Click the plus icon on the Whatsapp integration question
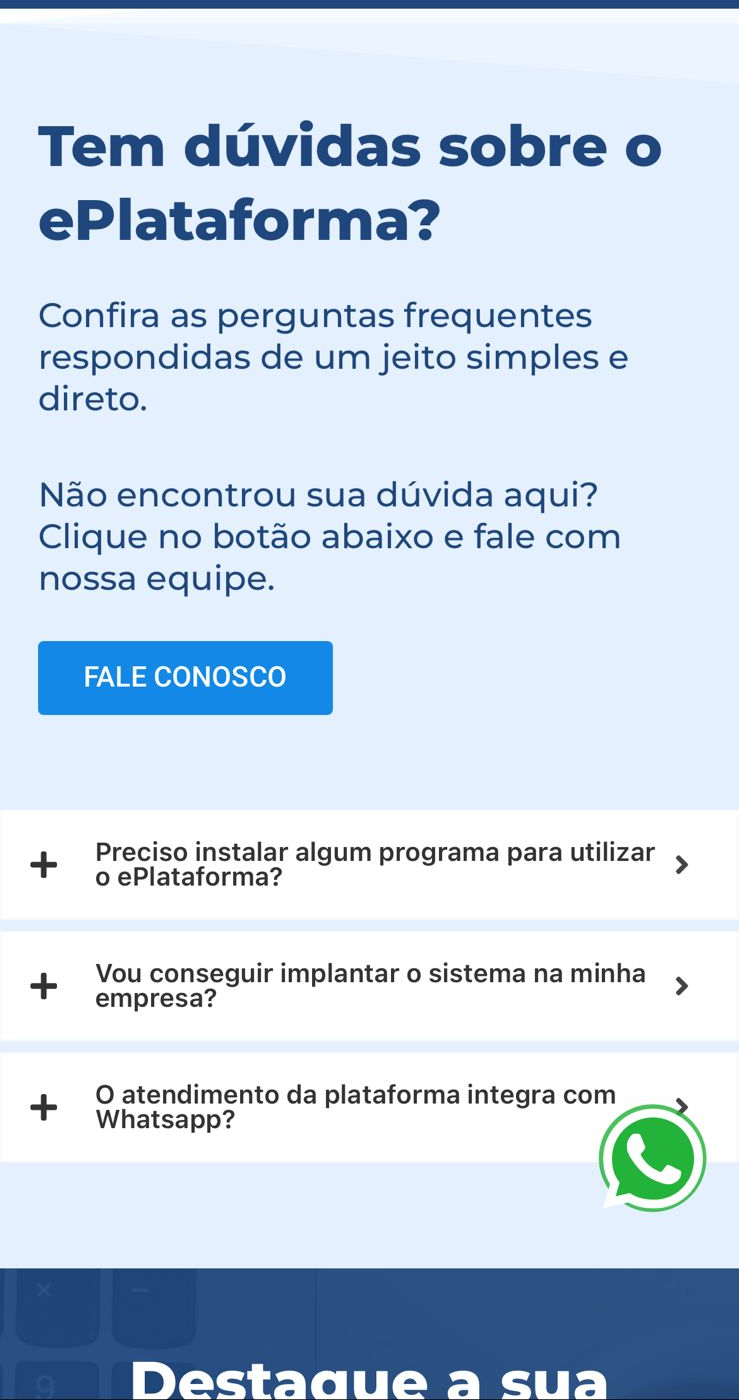The width and height of the screenshot is (739, 1400). point(44,1106)
